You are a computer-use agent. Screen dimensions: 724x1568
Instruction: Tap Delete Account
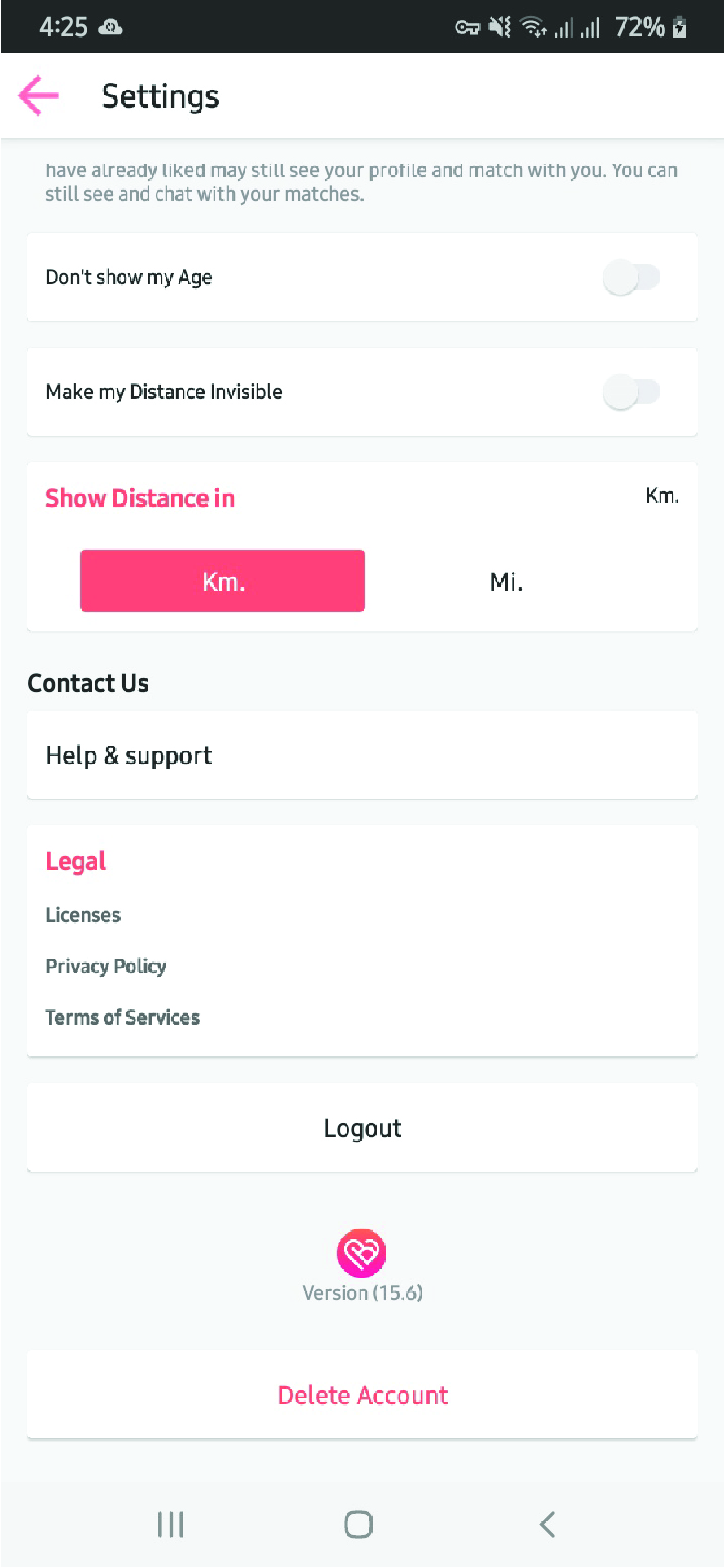pos(362,1395)
